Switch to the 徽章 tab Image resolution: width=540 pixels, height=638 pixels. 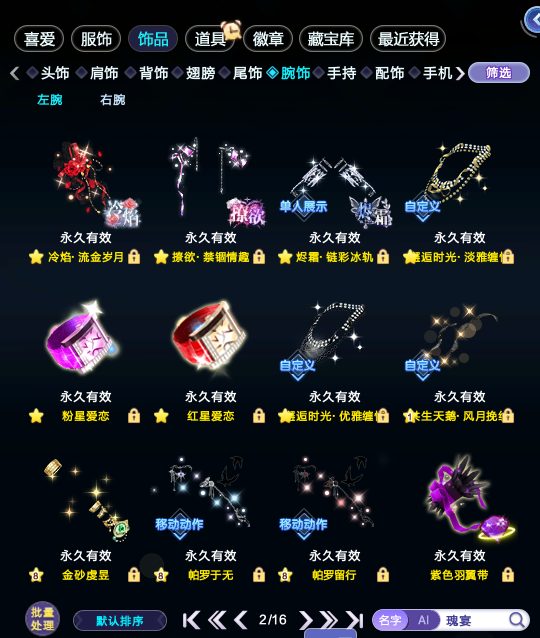(x=268, y=39)
